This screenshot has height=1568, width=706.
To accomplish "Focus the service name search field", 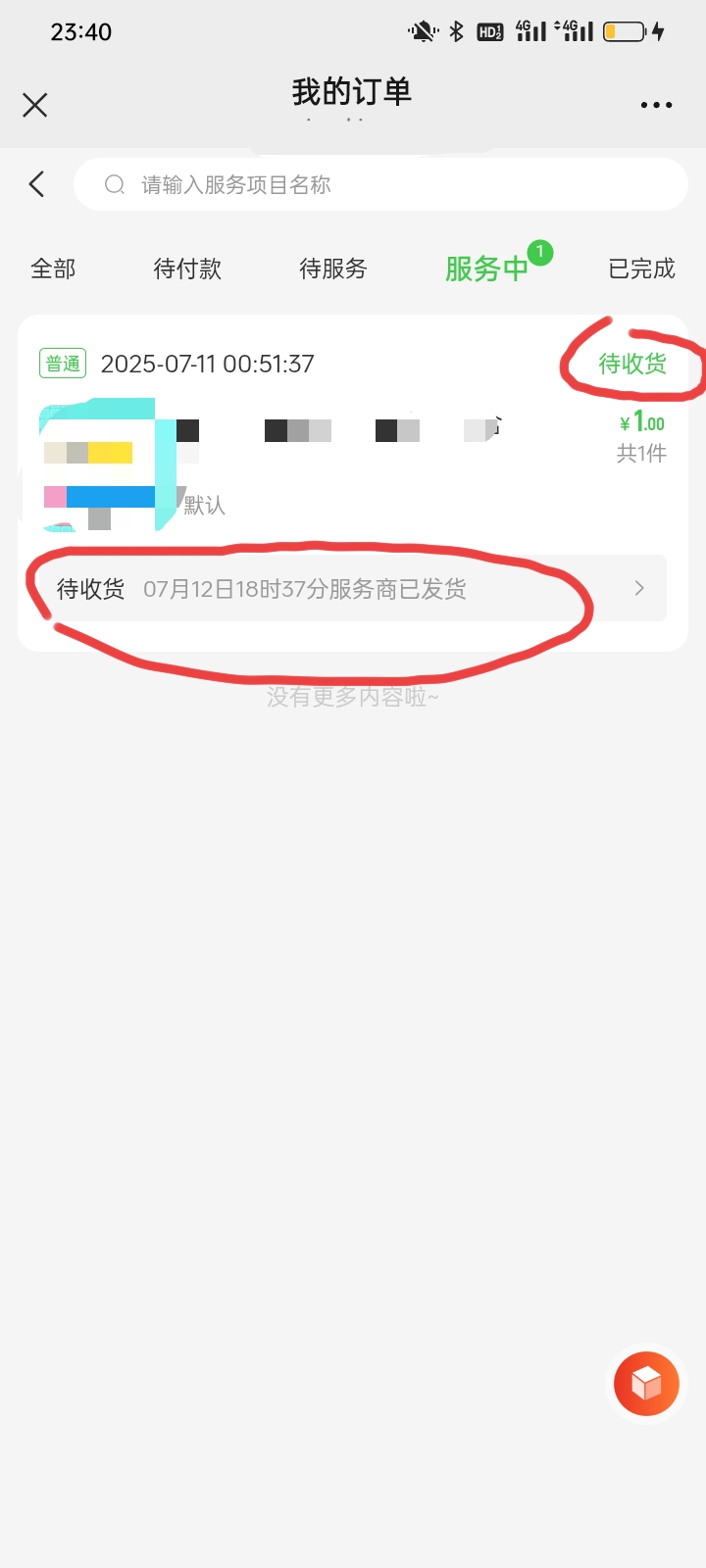I will 380,184.
